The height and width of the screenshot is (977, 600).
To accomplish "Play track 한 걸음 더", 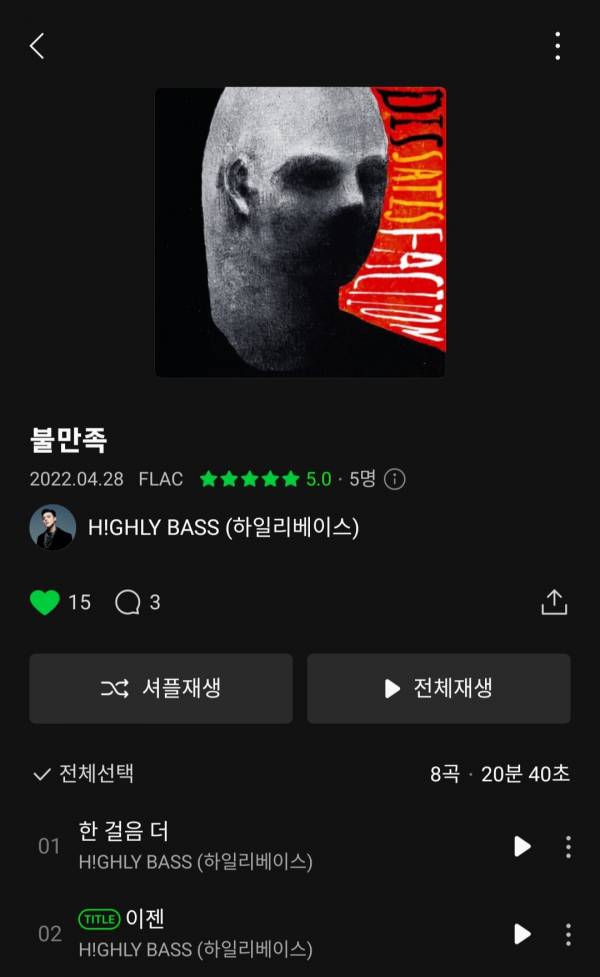I will 522,846.
